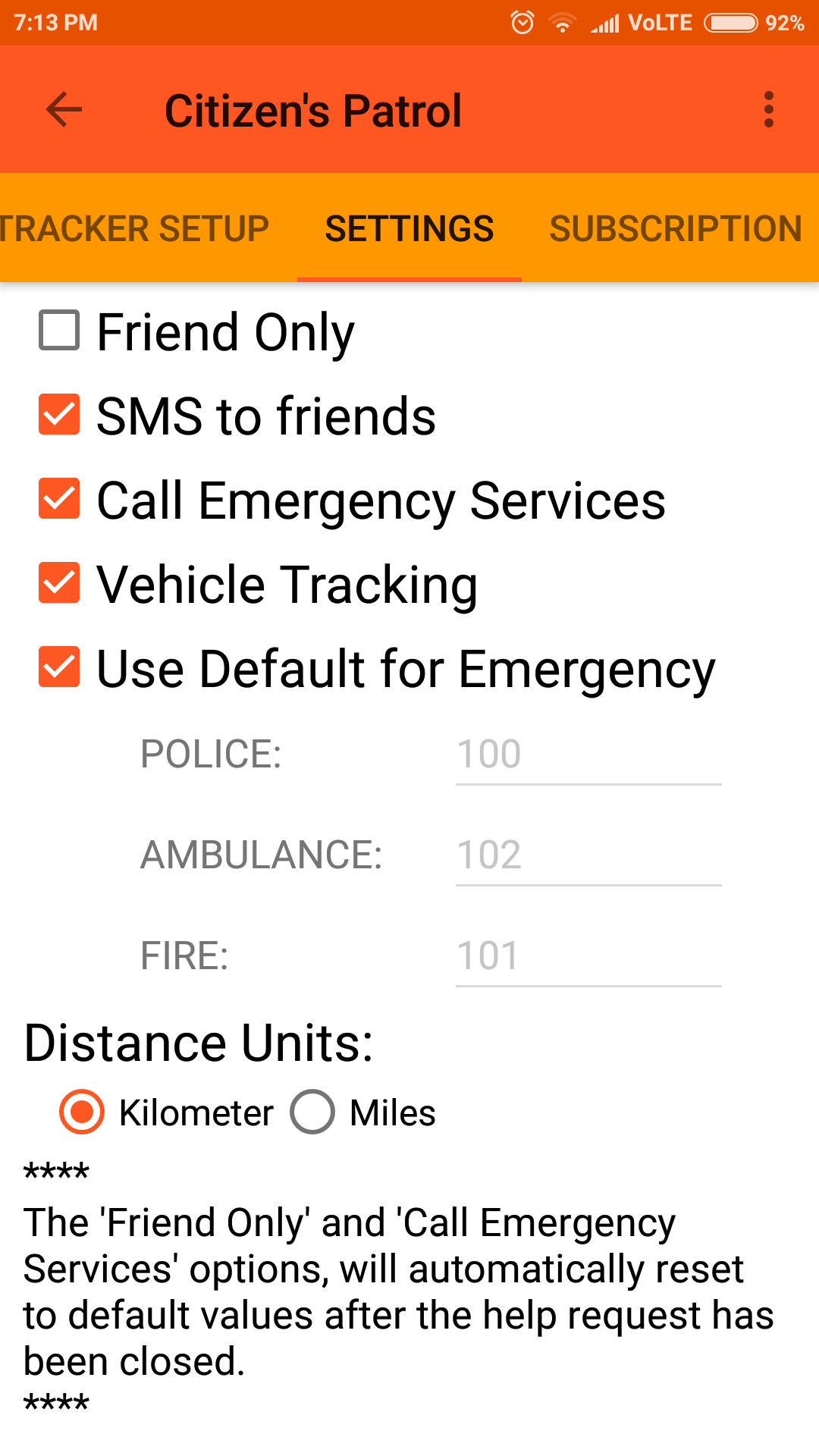The height and width of the screenshot is (1456, 819).
Task: Open the three-dot overflow menu
Action: point(768,110)
